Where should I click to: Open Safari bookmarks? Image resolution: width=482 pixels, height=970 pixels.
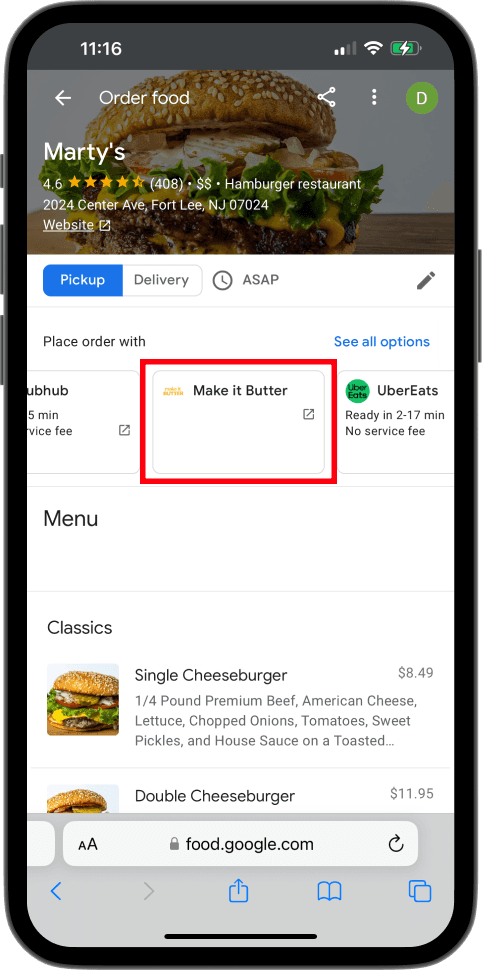pyautogui.click(x=329, y=891)
